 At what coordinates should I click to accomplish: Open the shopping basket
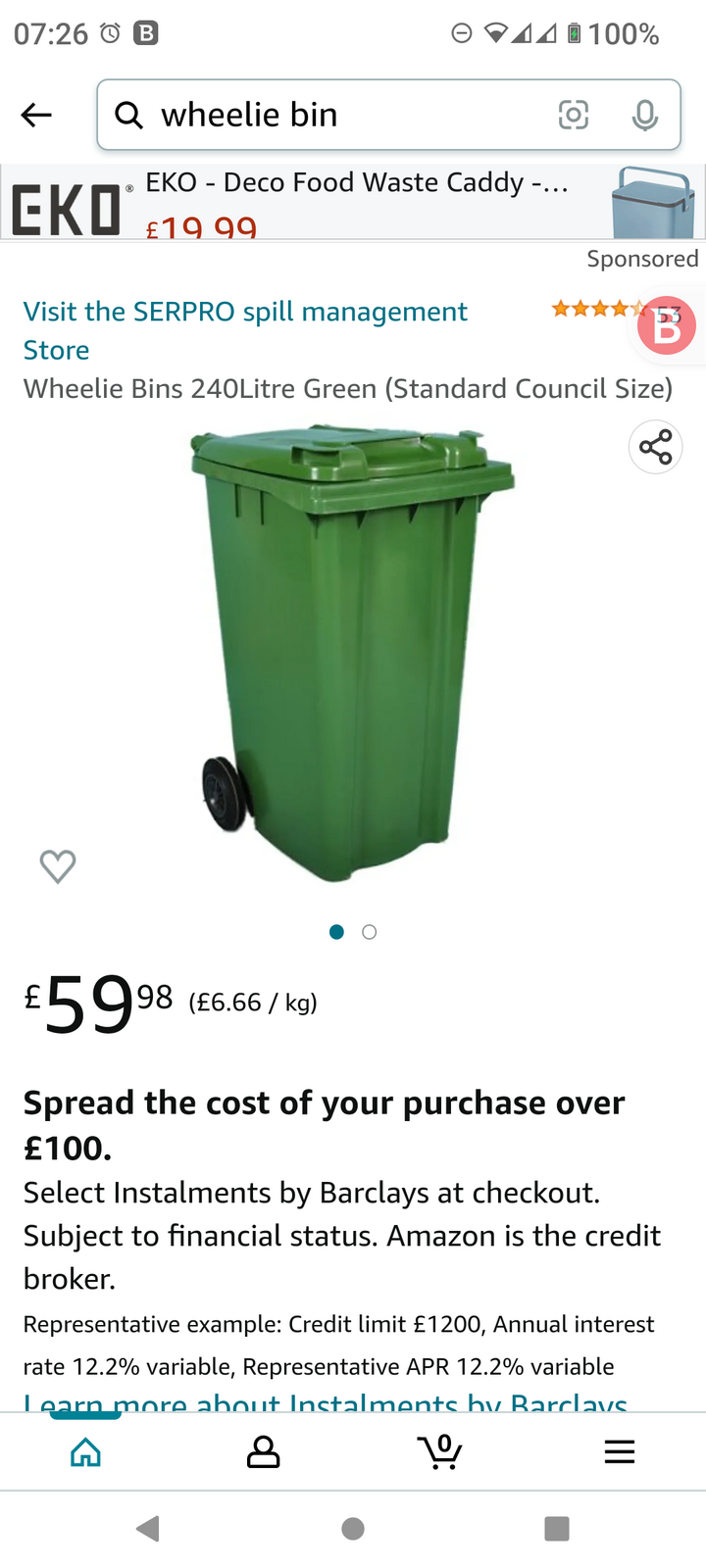point(440,1451)
